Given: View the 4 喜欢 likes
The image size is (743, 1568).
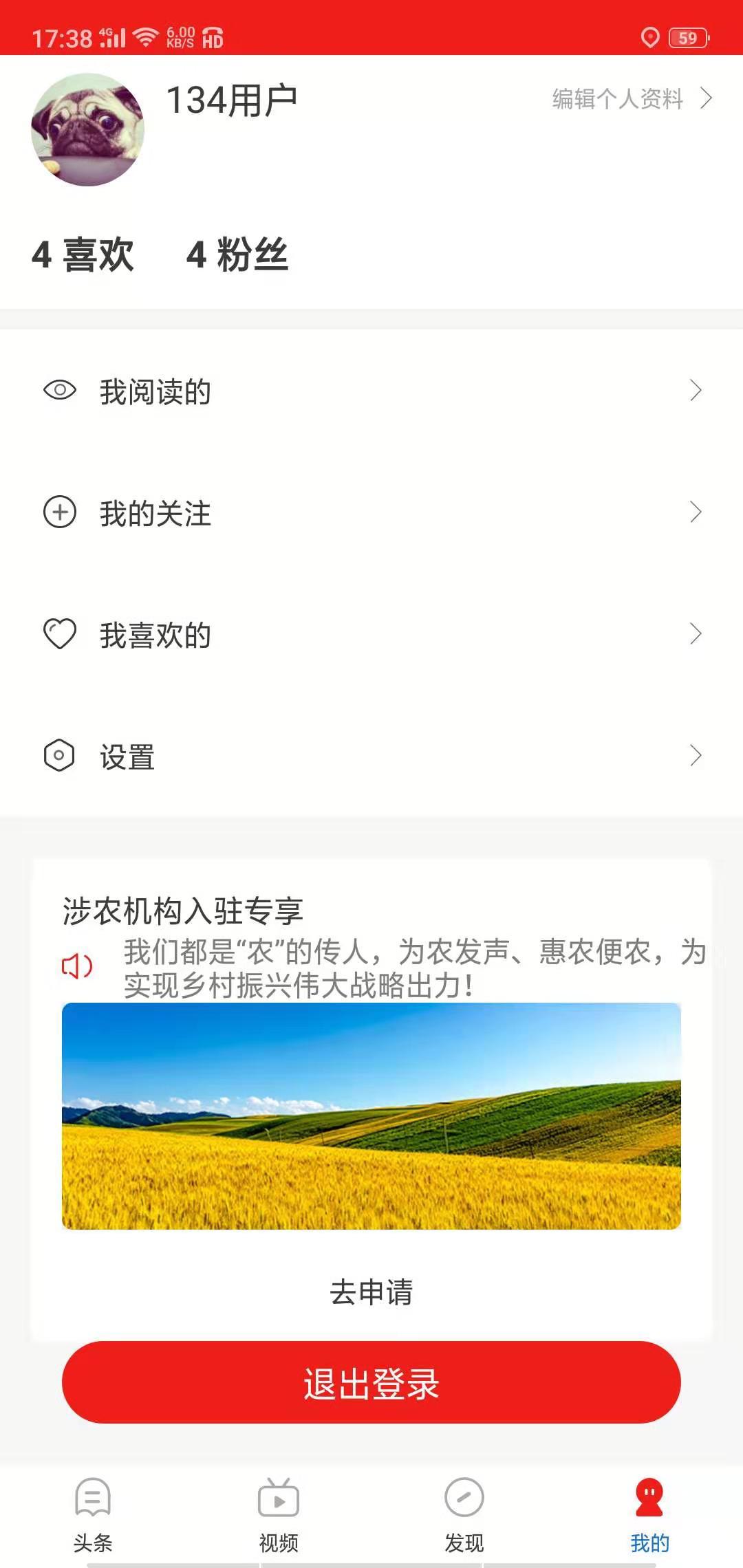Looking at the screenshot, I should (83, 254).
